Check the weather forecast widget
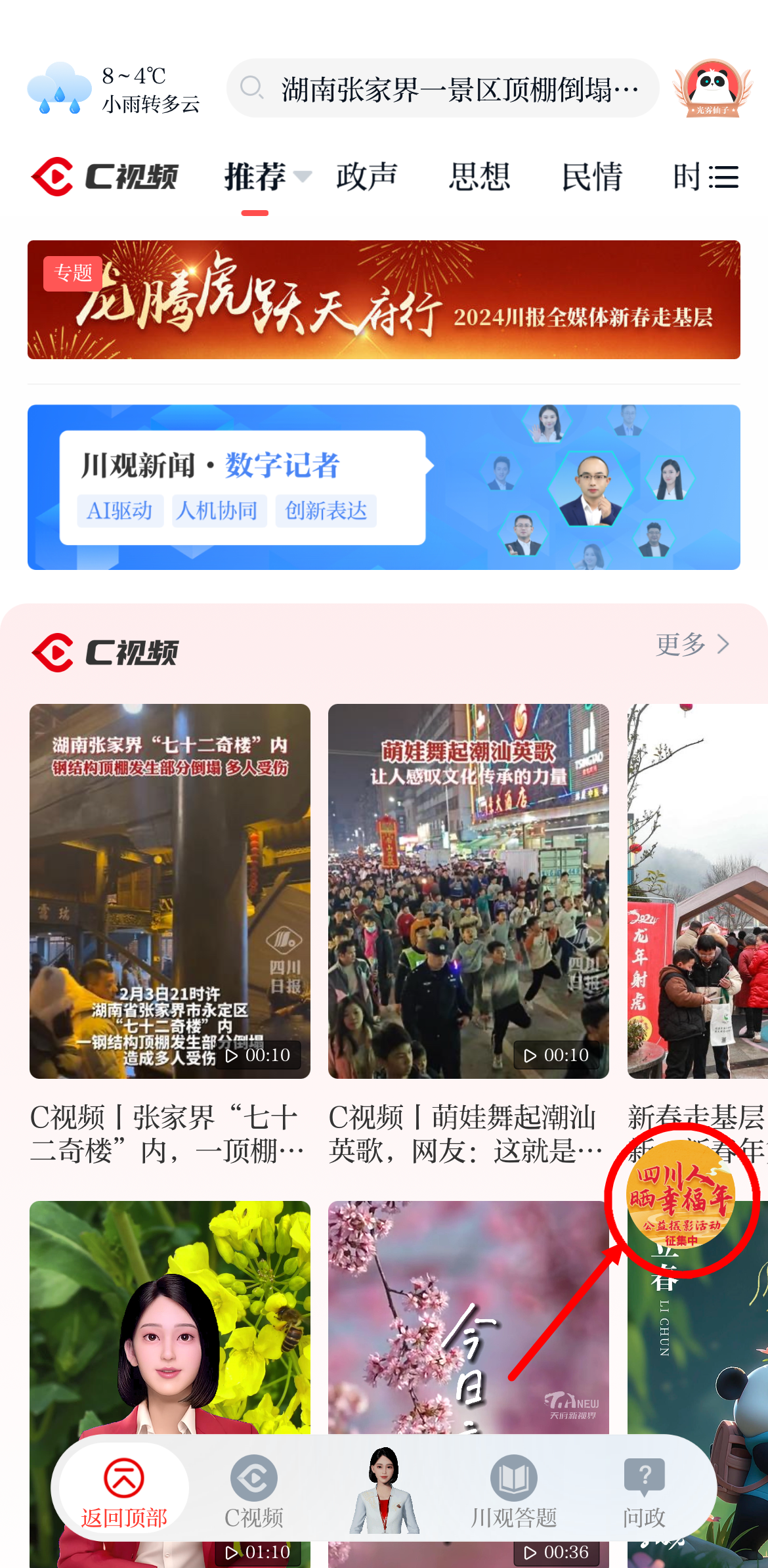The image size is (768, 1568). tap(113, 89)
